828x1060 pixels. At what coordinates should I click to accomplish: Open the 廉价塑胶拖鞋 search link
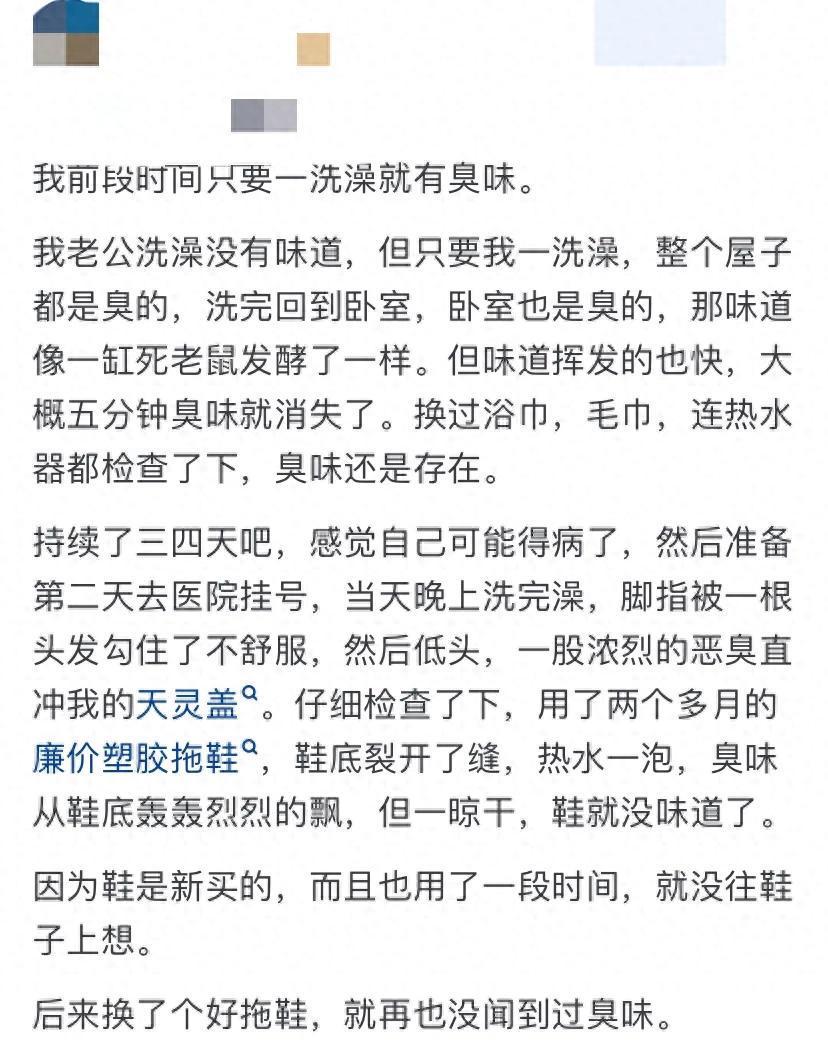pos(136,758)
